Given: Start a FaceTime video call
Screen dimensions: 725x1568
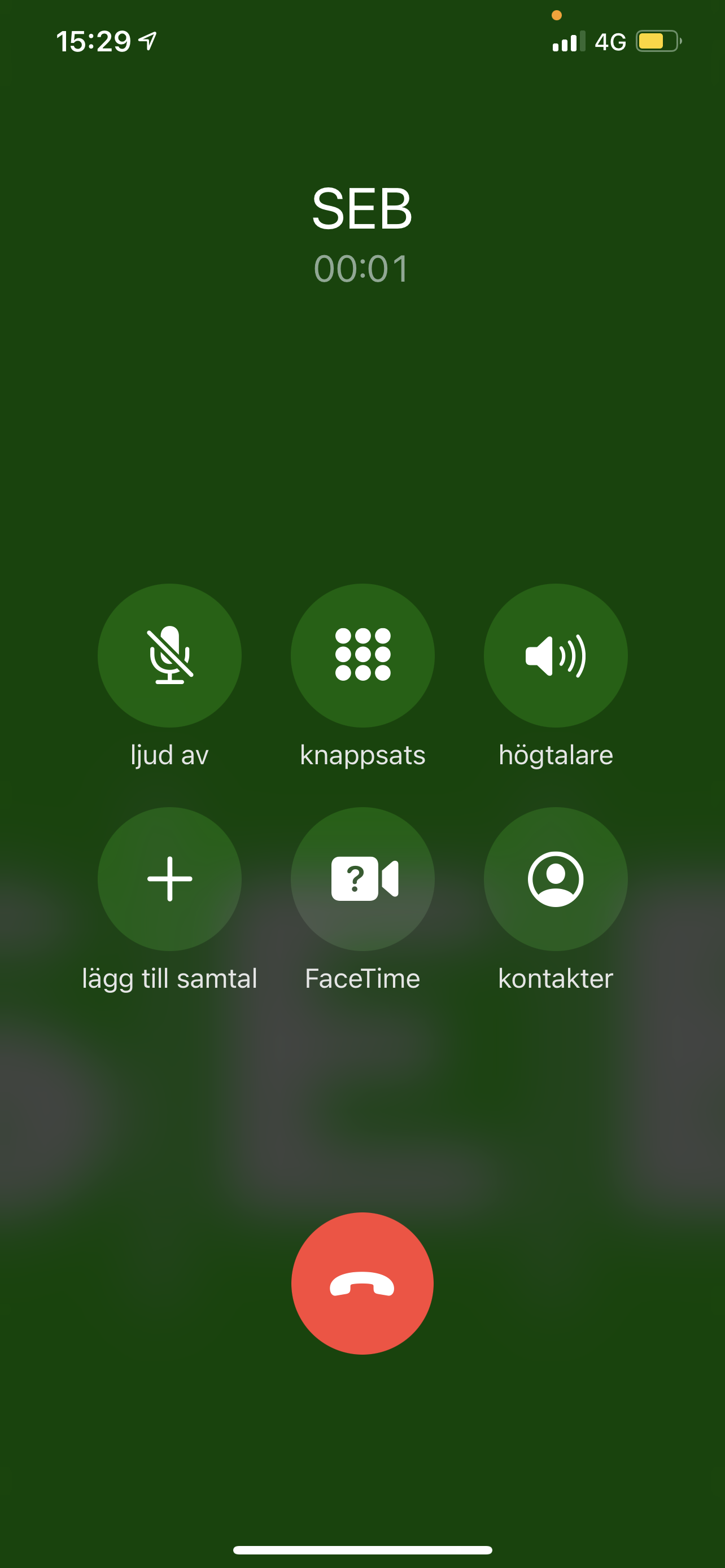Looking at the screenshot, I should 362,879.
